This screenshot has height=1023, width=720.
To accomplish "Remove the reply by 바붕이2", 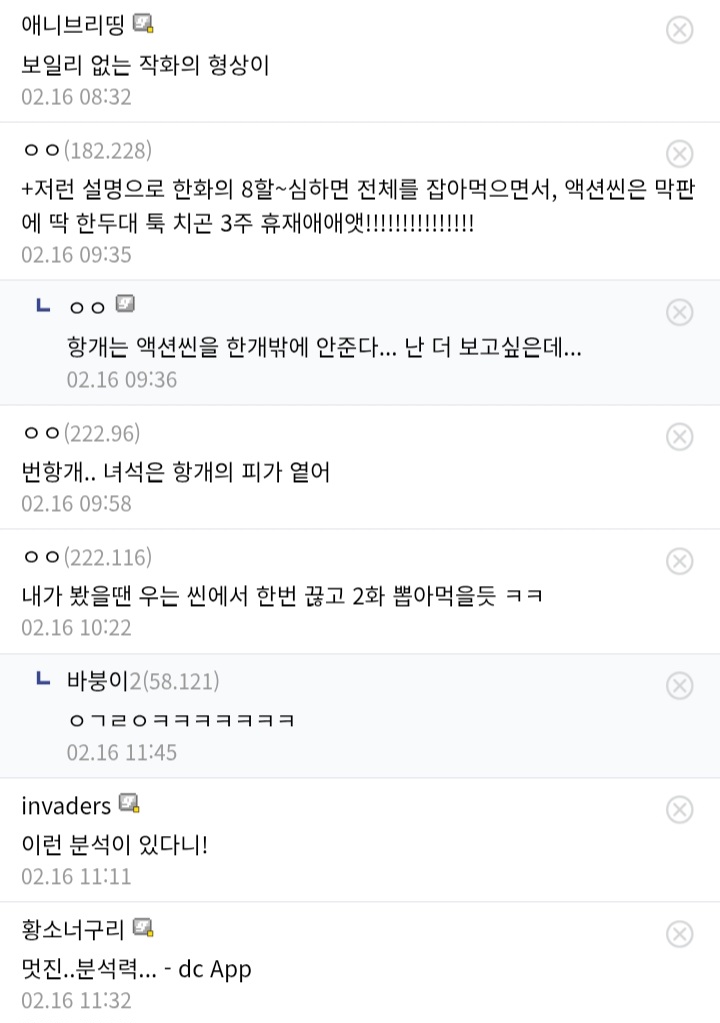I will [x=679, y=686].
